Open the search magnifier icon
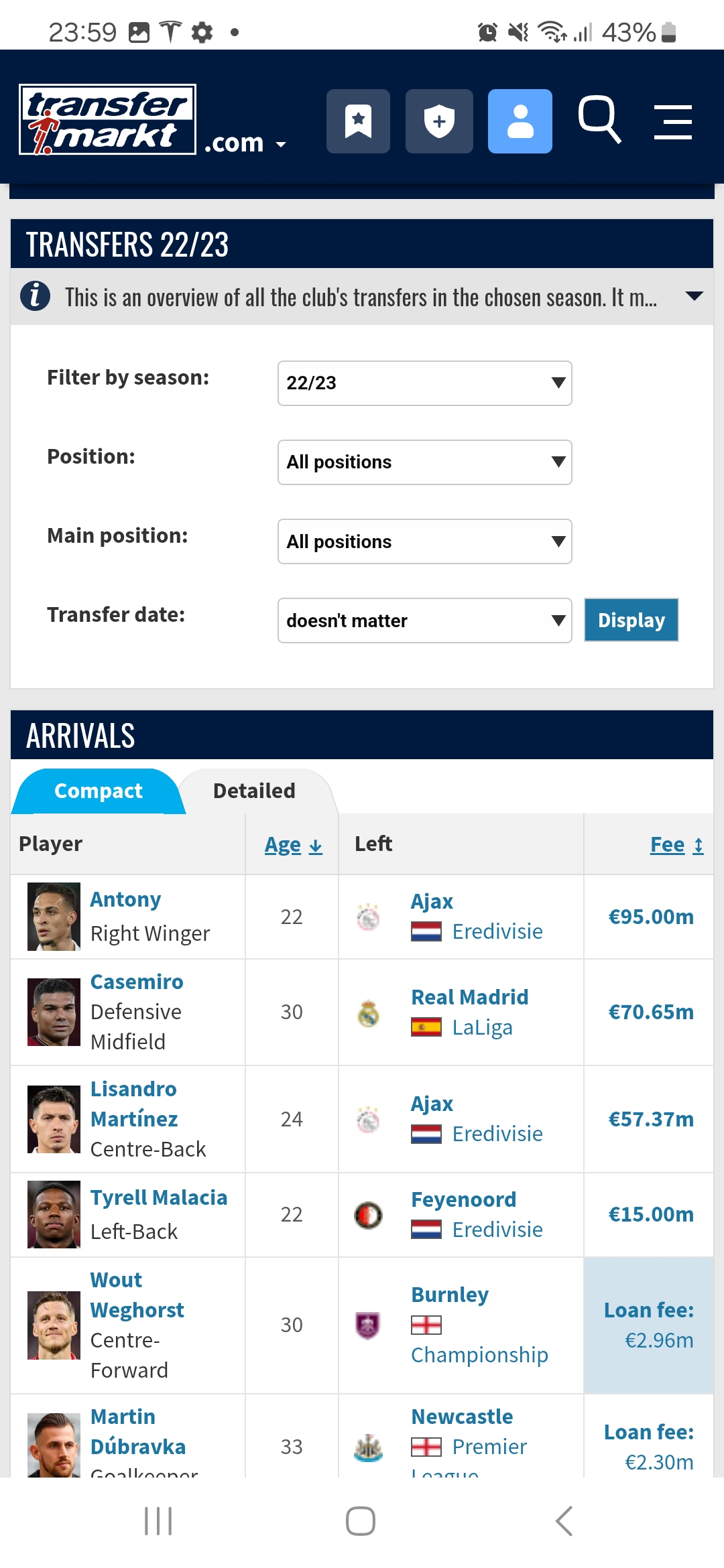 point(599,121)
